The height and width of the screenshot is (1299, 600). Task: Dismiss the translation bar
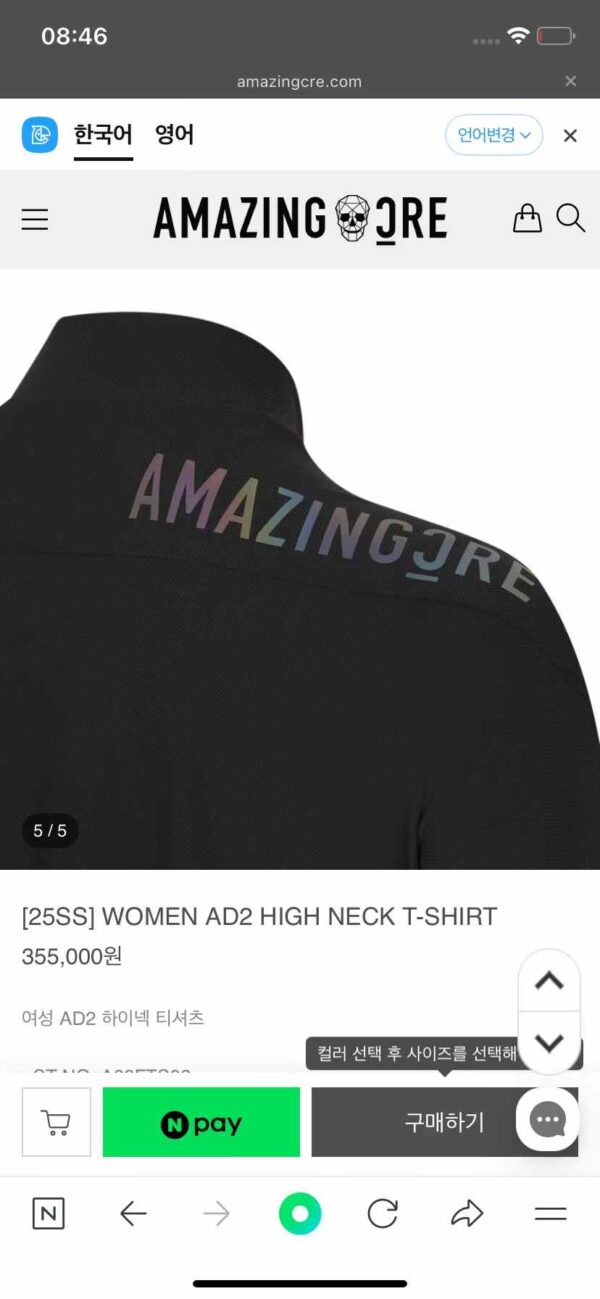pyautogui.click(x=570, y=136)
